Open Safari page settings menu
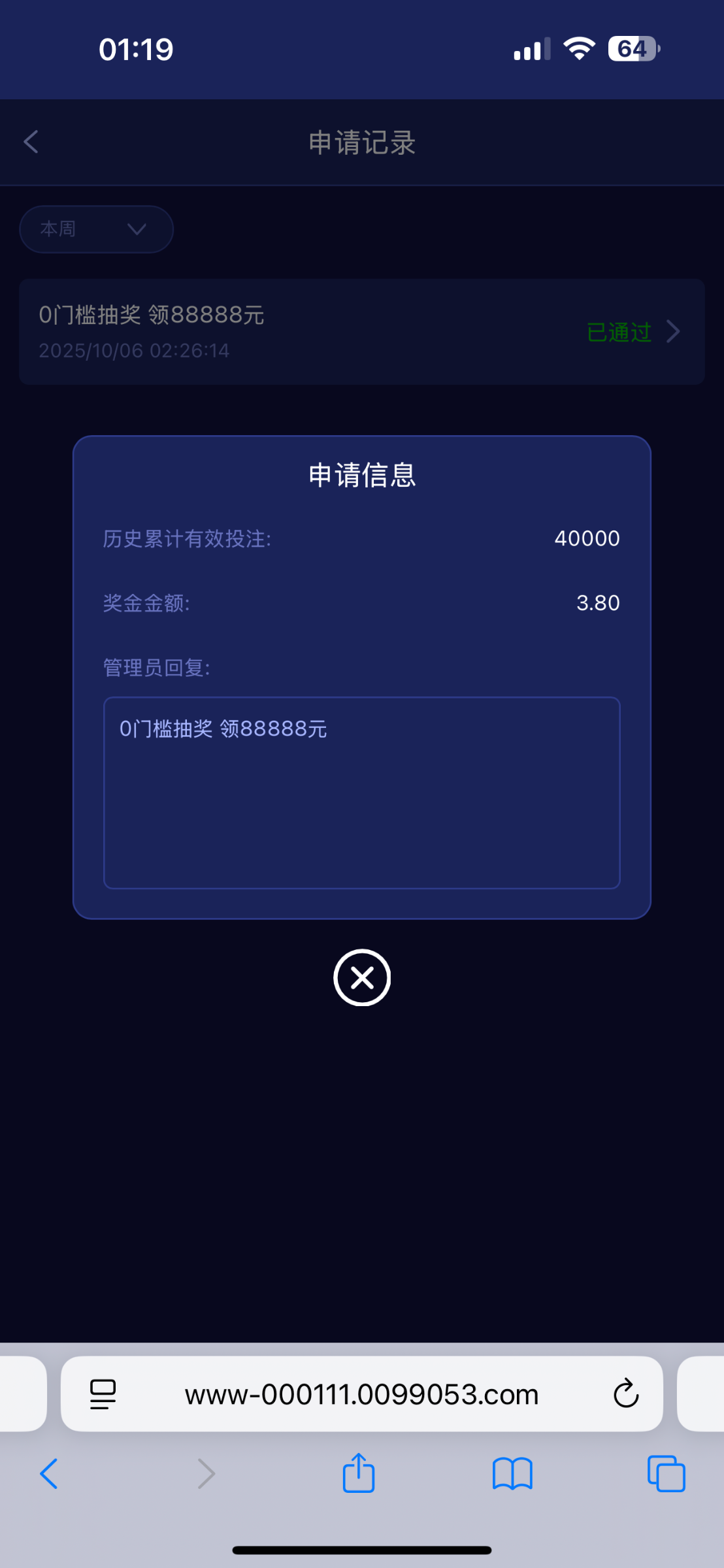This screenshot has width=724, height=1568. 103,1394
